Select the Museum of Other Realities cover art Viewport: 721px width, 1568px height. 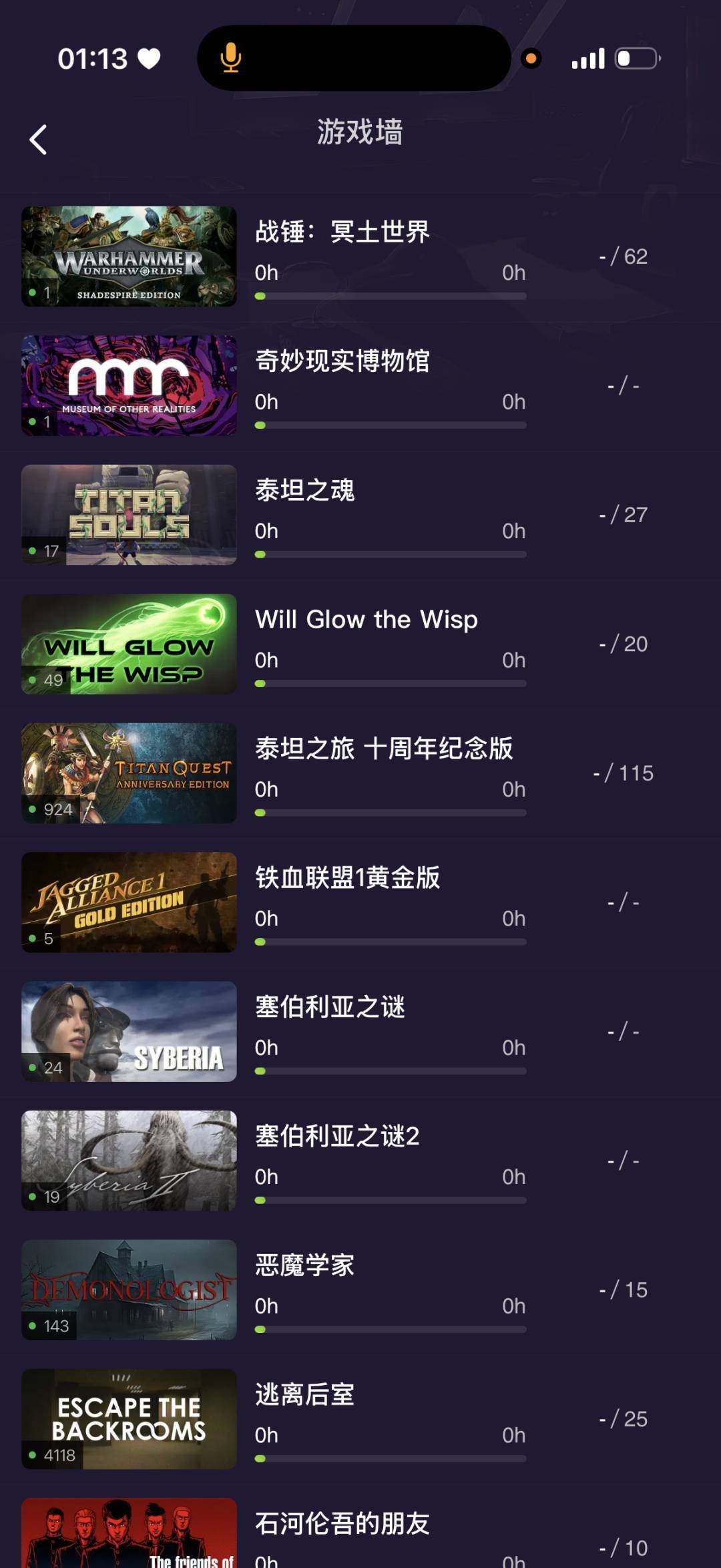click(x=128, y=386)
